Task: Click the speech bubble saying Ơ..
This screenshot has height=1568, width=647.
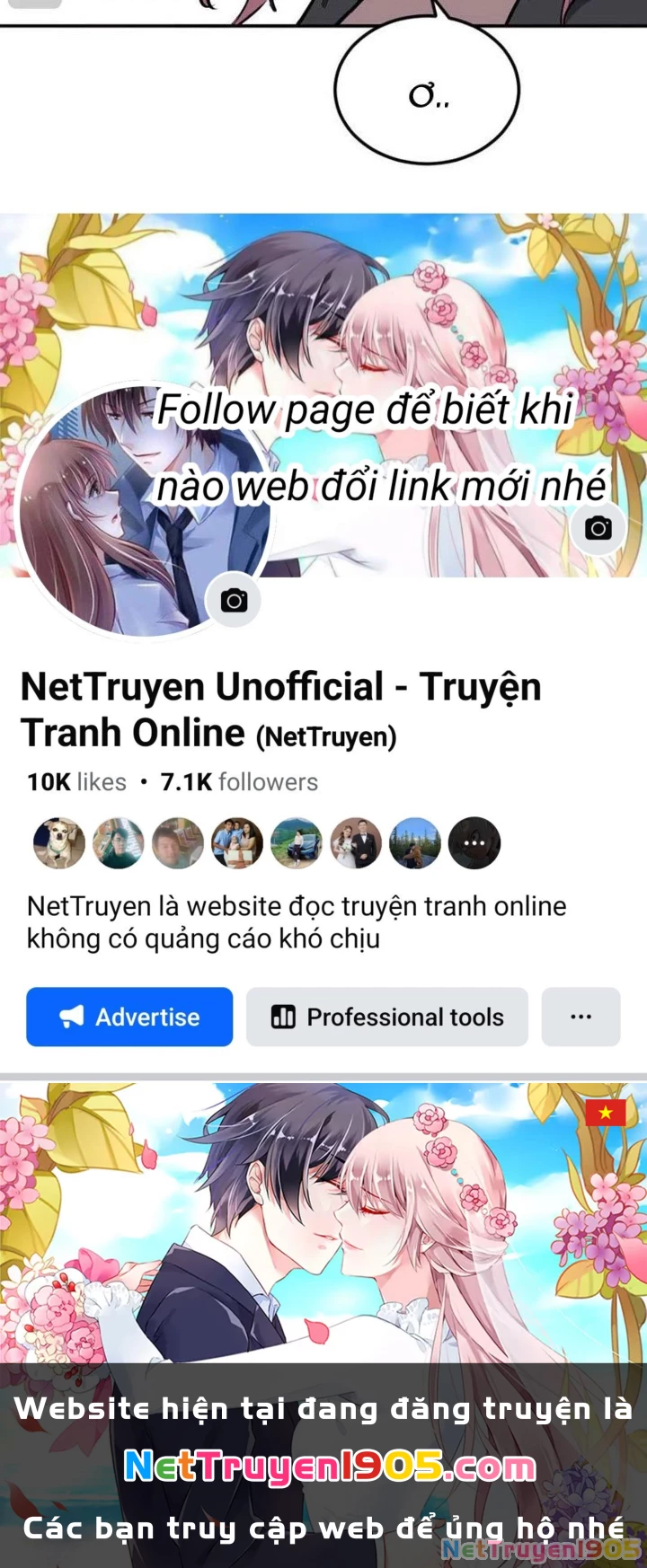Action: [x=430, y=92]
